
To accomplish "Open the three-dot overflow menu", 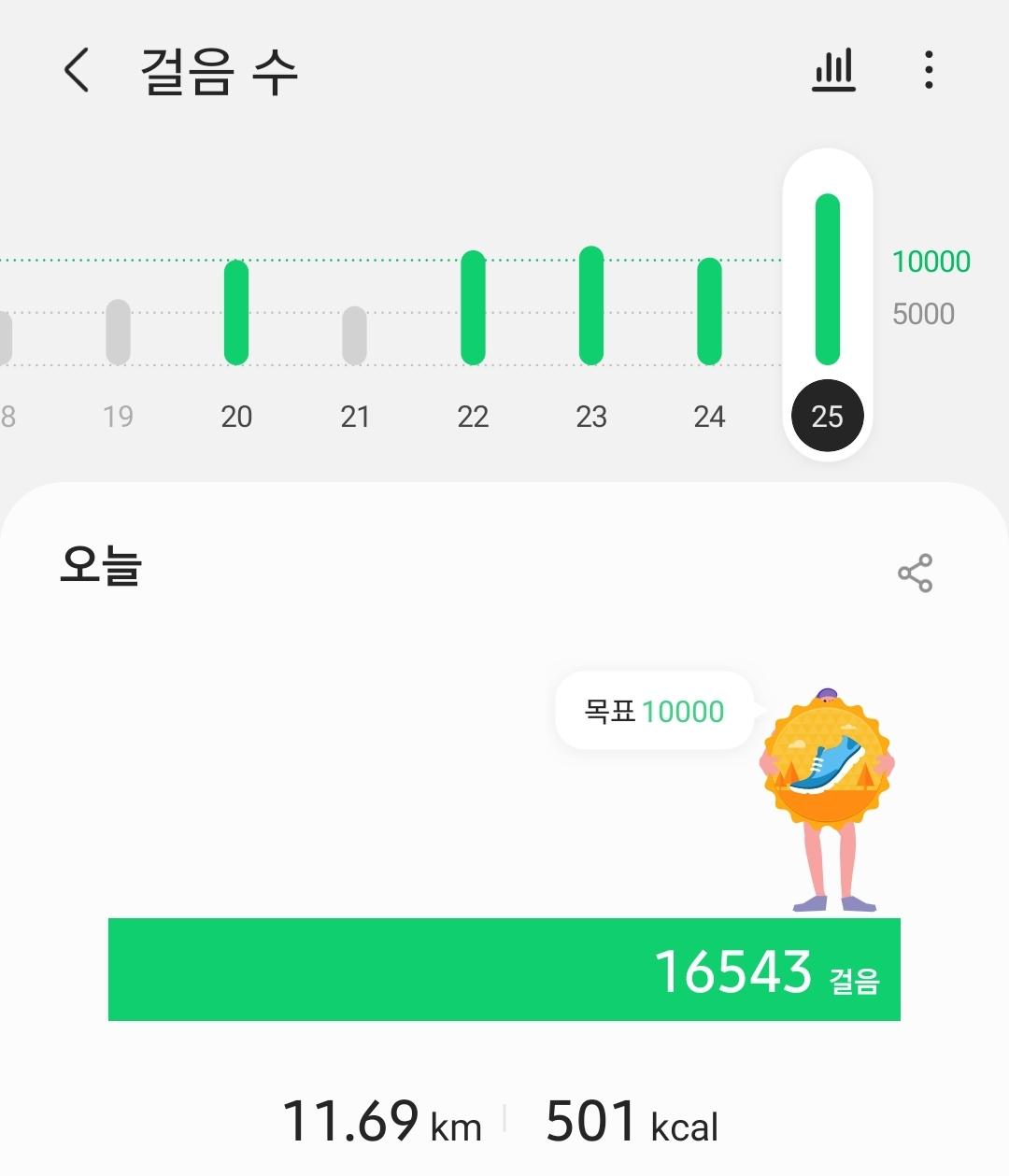I will [928, 71].
